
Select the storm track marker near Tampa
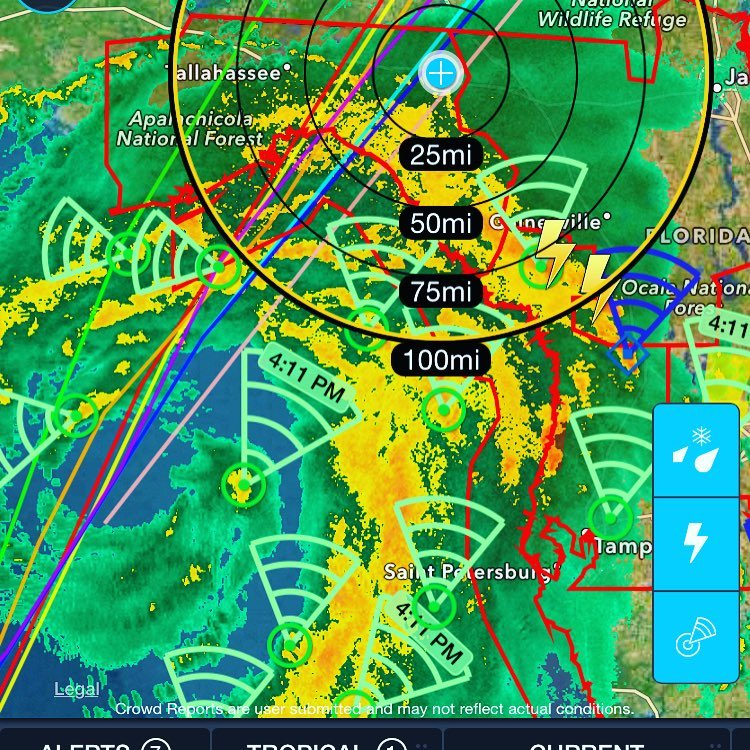click(x=606, y=517)
